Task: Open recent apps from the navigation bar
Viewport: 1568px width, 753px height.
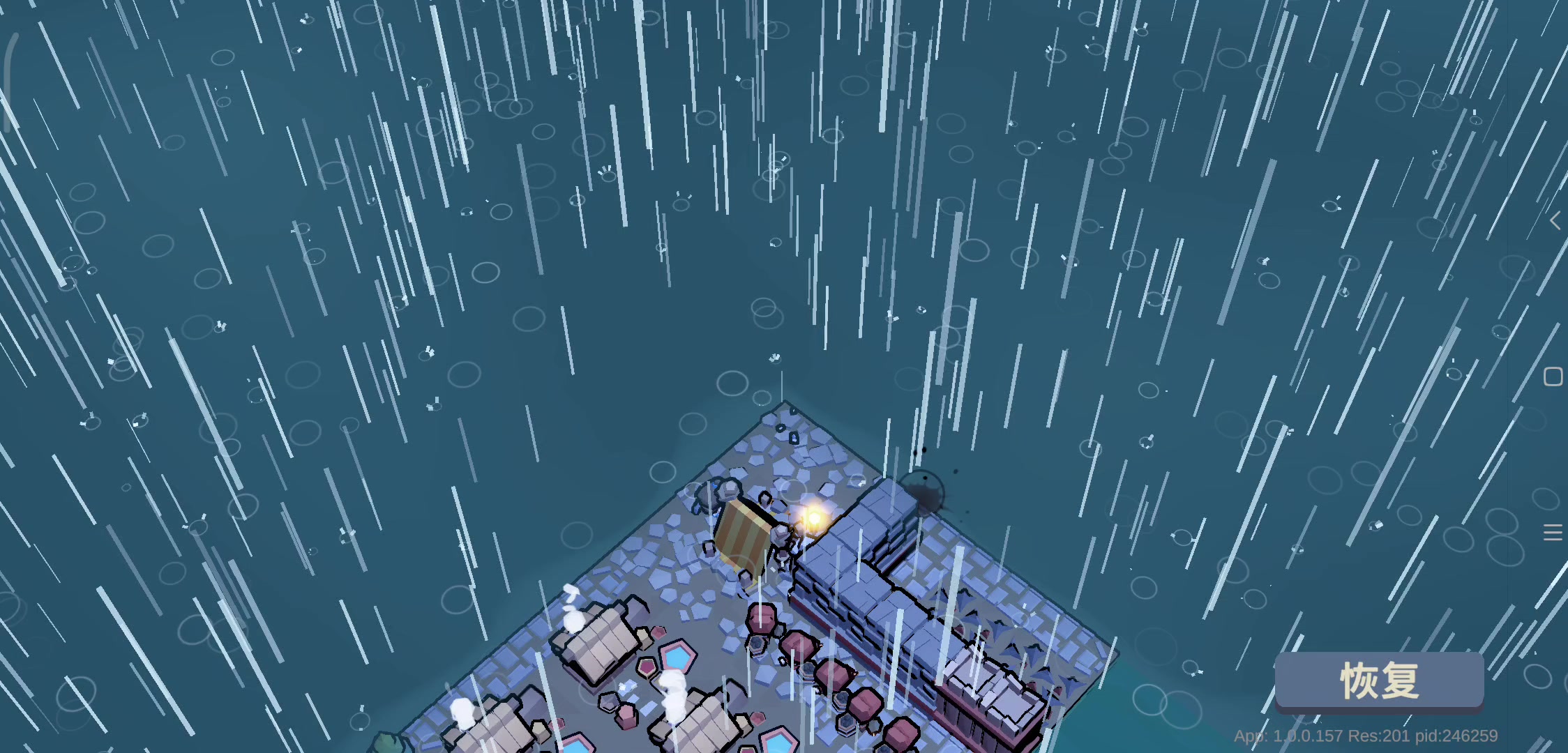Action: point(1553,533)
